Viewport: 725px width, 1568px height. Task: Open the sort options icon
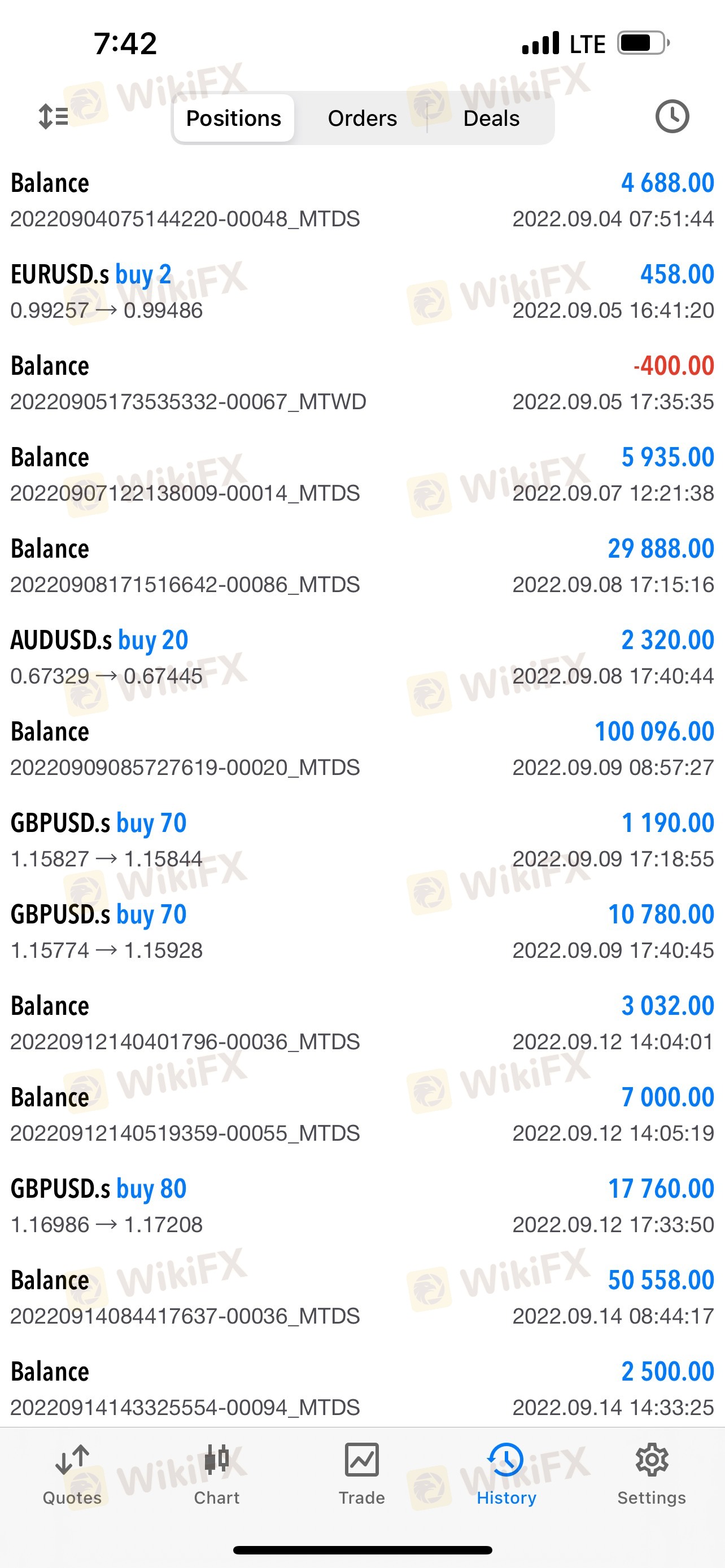click(x=54, y=116)
